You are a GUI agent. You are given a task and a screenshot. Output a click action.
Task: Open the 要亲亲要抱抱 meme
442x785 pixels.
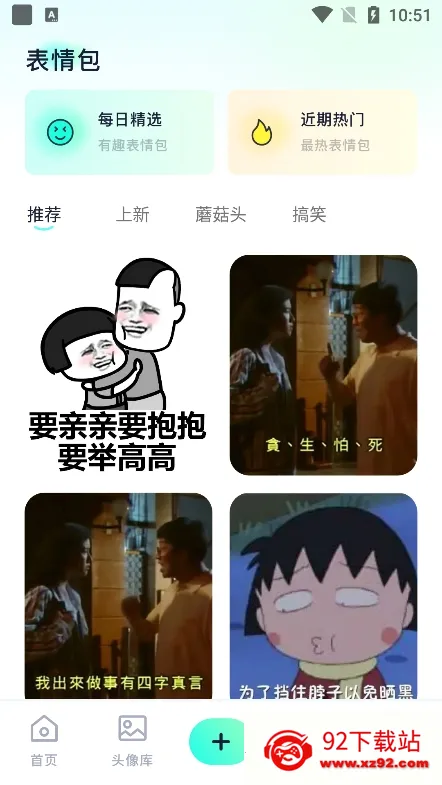118,365
